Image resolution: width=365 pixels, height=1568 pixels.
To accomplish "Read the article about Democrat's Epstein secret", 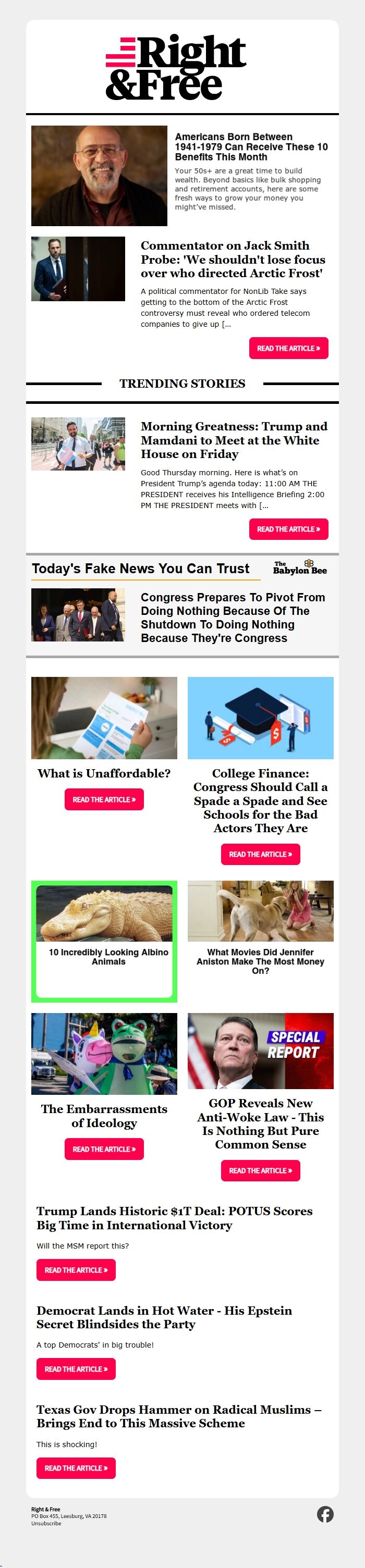I will coord(76,1369).
